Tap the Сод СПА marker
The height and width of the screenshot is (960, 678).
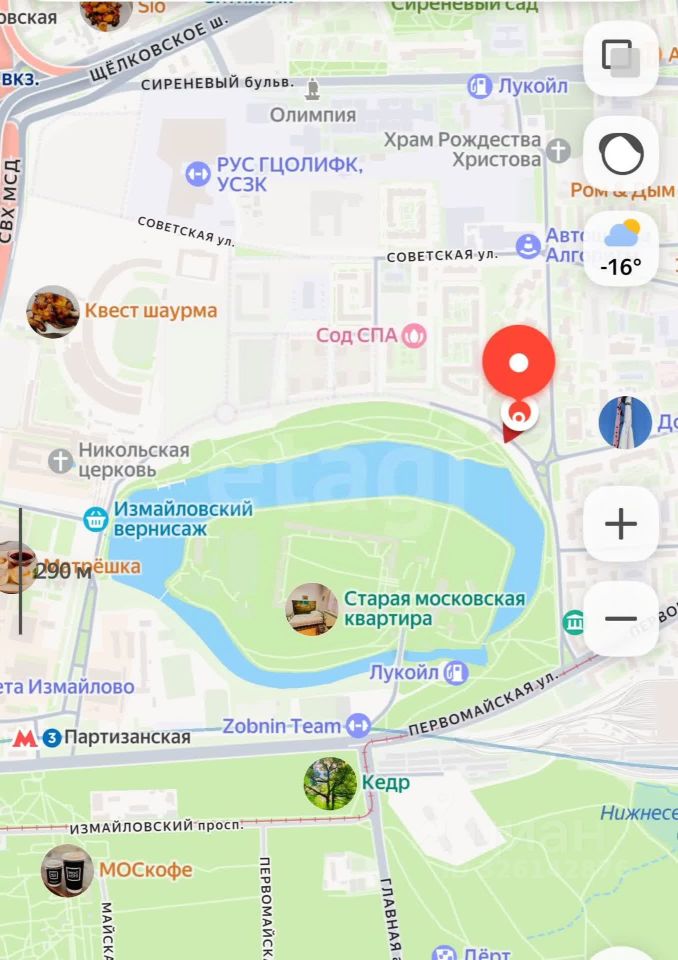click(414, 335)
